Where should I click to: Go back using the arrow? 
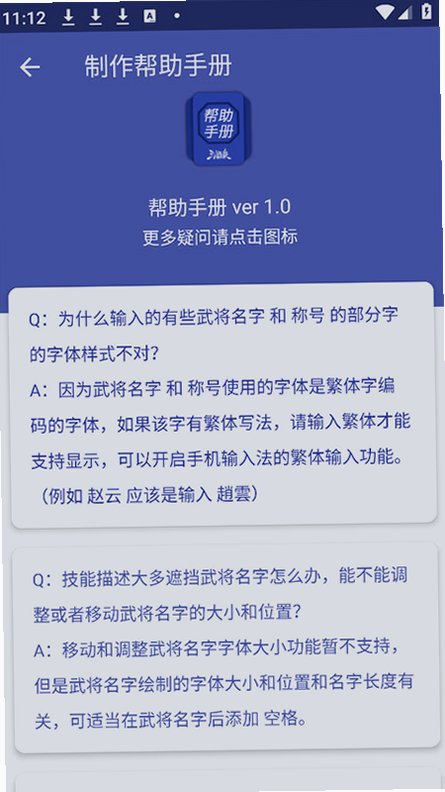pos(30,67)
